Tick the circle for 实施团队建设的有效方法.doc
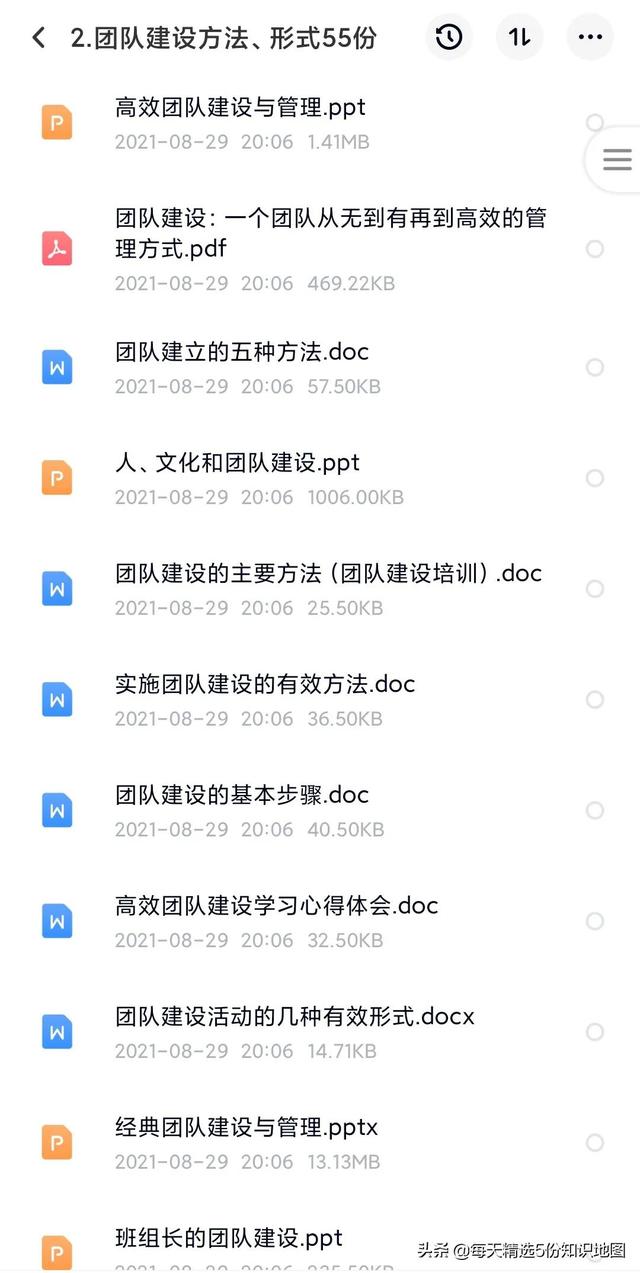The width and height of the screenshot is (640, 1273). tap(595, 700)
